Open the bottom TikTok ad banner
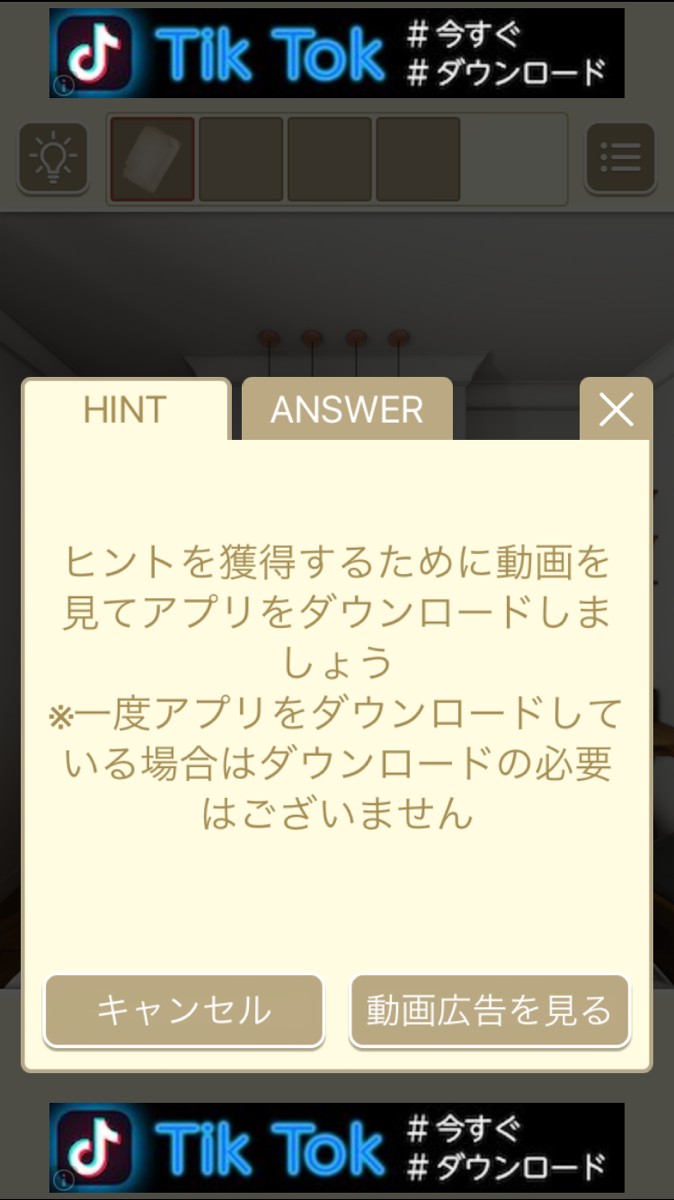This screenshot has height=1200, width=674. click(337, 1148)
